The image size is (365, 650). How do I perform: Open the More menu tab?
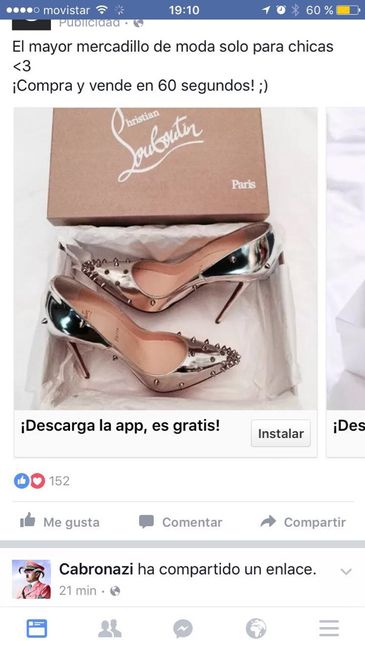click(329, 628)
